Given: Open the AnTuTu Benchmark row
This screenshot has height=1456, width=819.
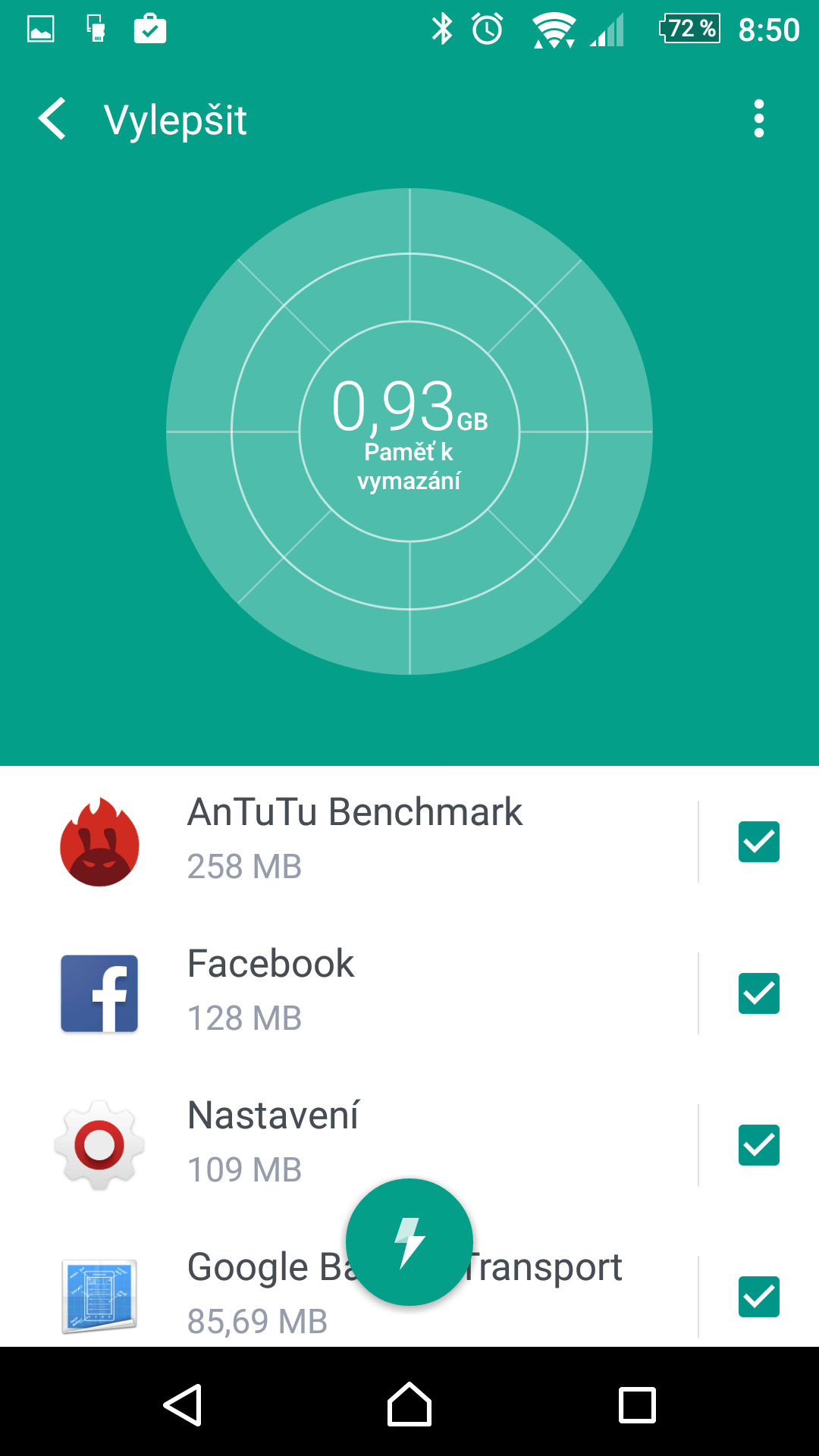Looking at the screenshot, I should pos(349,842).
